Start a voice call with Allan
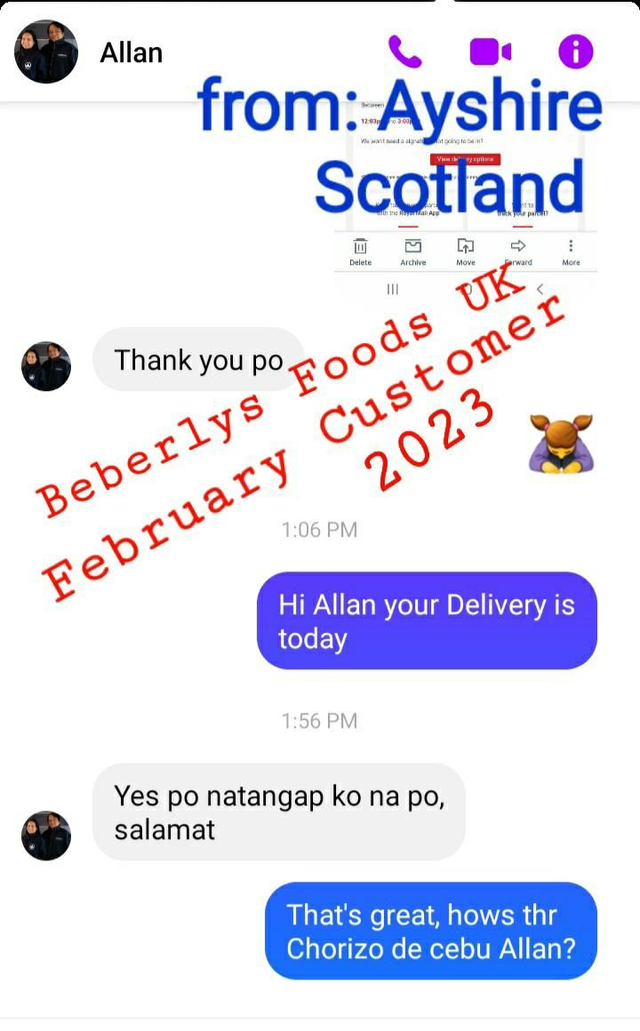This screenshot has width=640, height=1031. tap(405, 51)
